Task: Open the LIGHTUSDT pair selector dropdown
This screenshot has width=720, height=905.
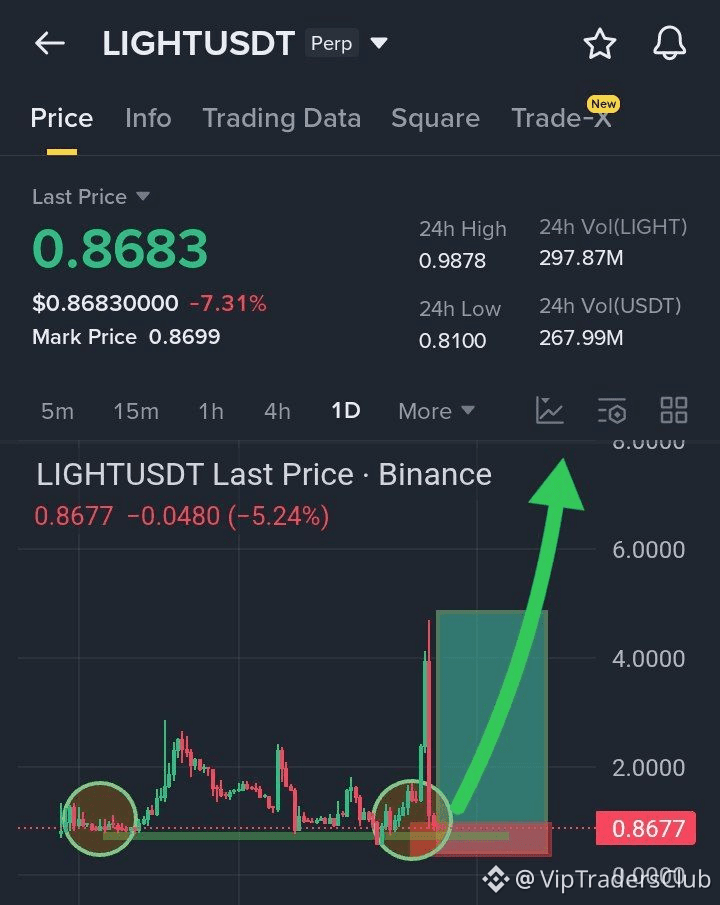Action: [379, 43]
